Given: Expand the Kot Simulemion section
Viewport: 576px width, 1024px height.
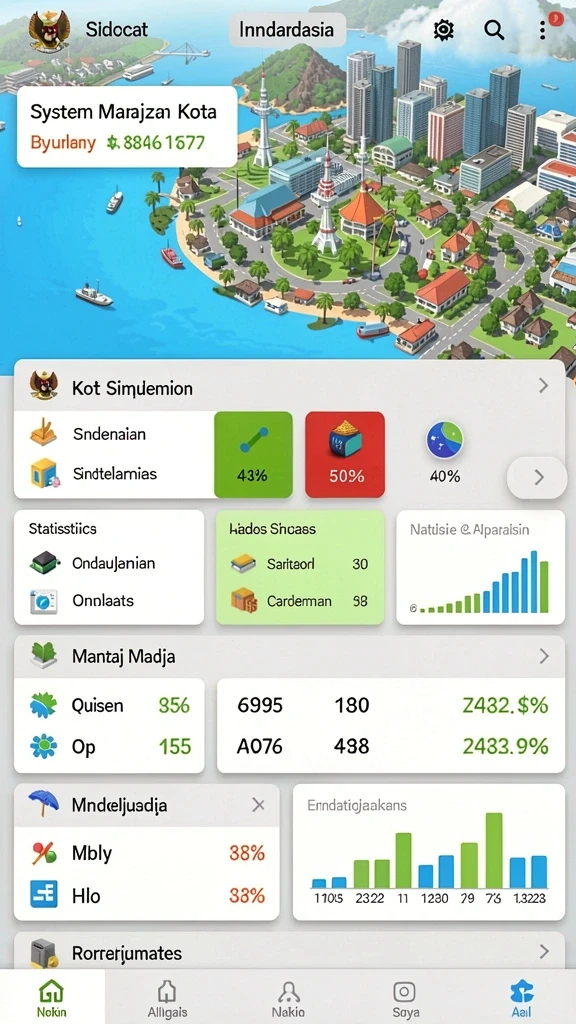Looking at the screenshot, I should (x=543, y=386).
